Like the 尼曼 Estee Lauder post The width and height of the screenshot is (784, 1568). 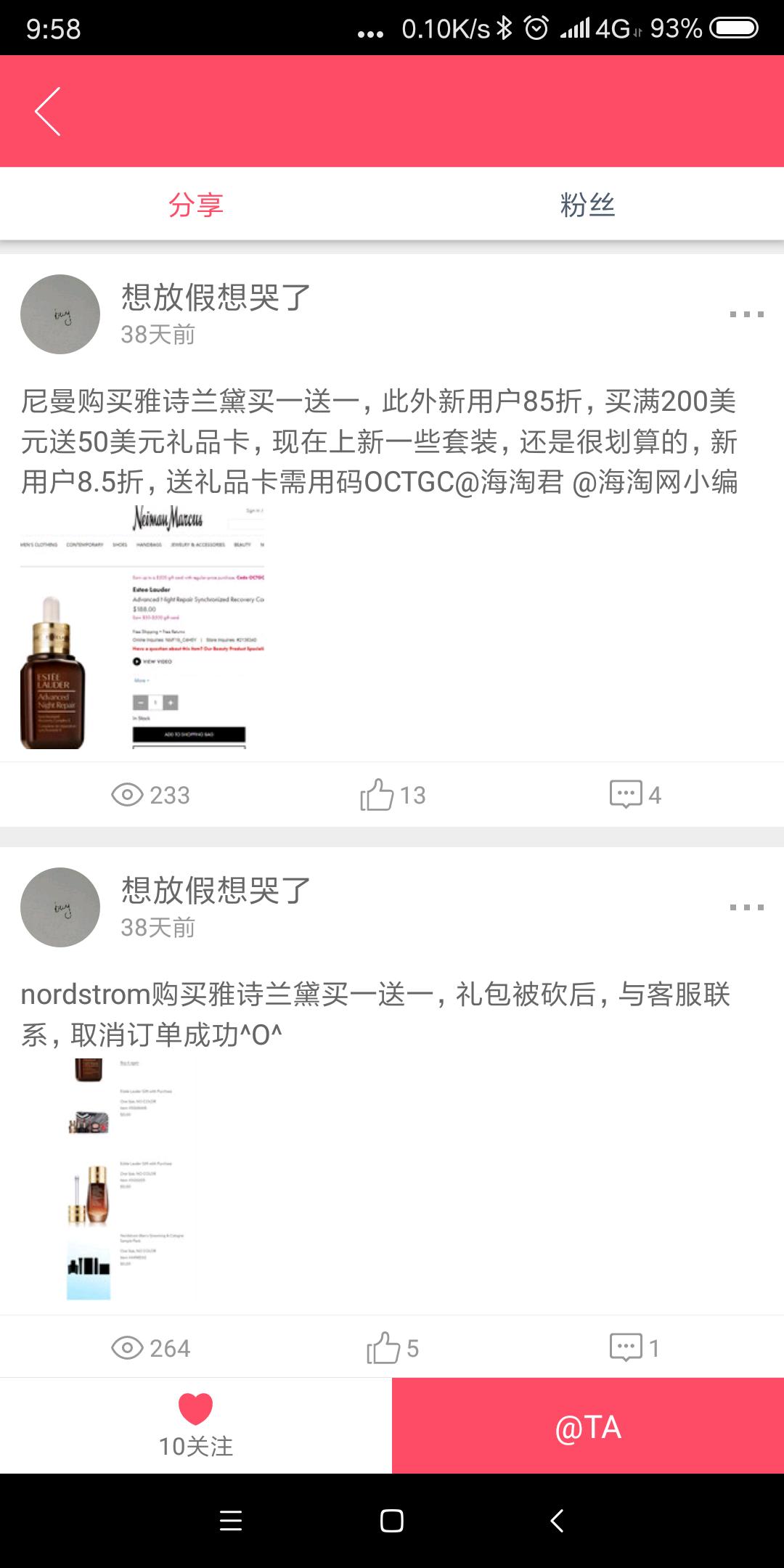coord(392,795)
